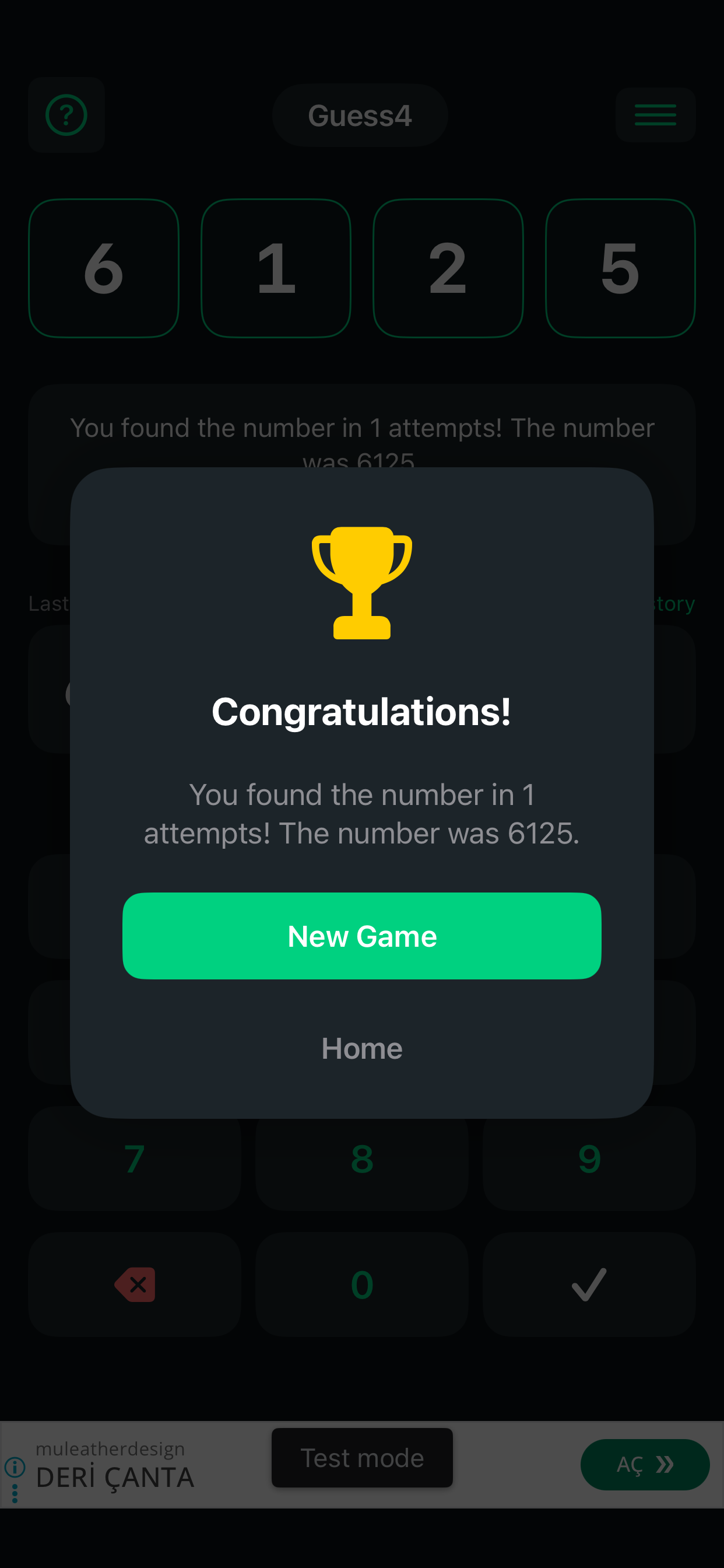The image size is (724, 1568).
Task: Return Home from the congratulations dialog
Action: pos(361,1048)
